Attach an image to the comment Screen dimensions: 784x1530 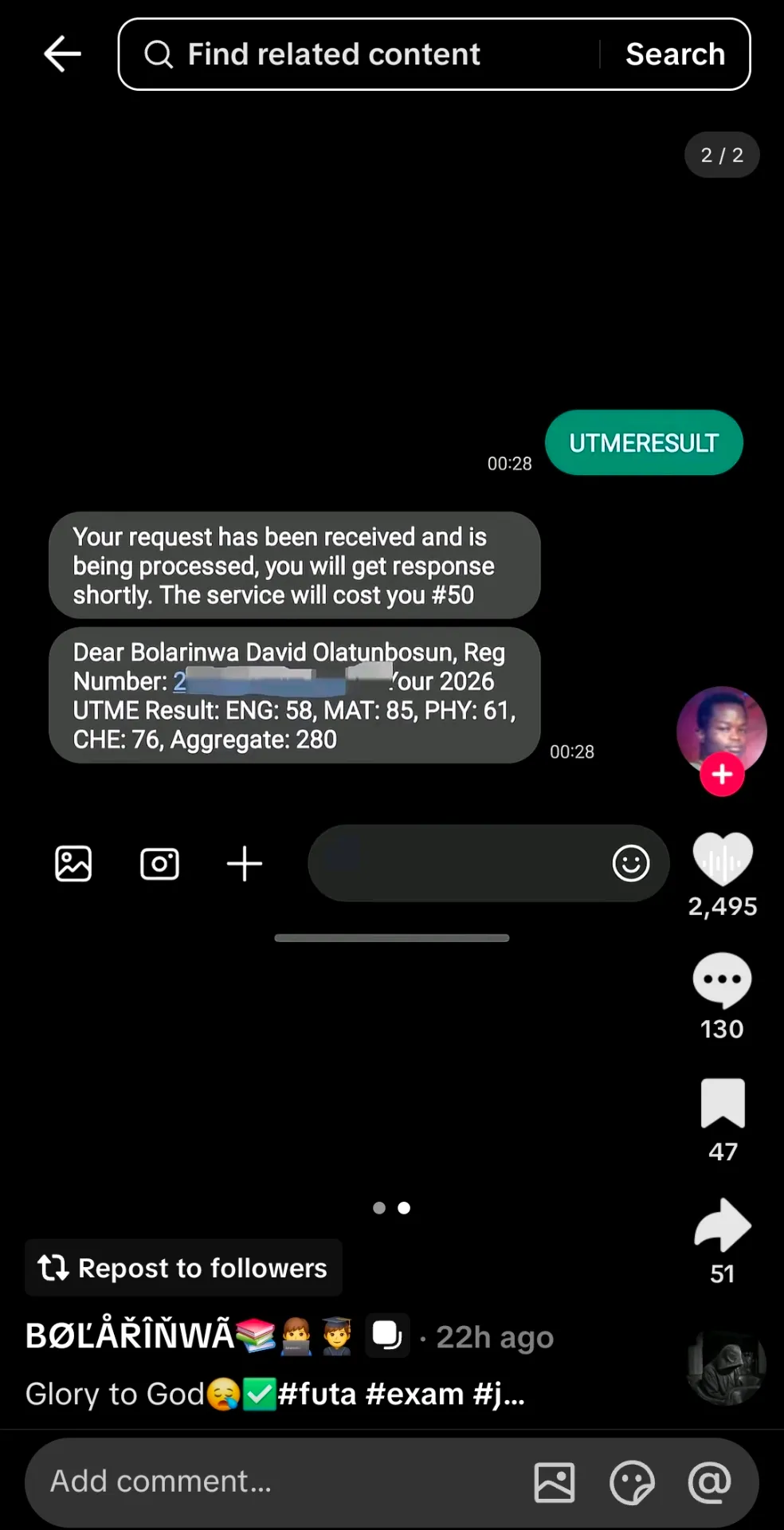click(x=555, y=1482)
